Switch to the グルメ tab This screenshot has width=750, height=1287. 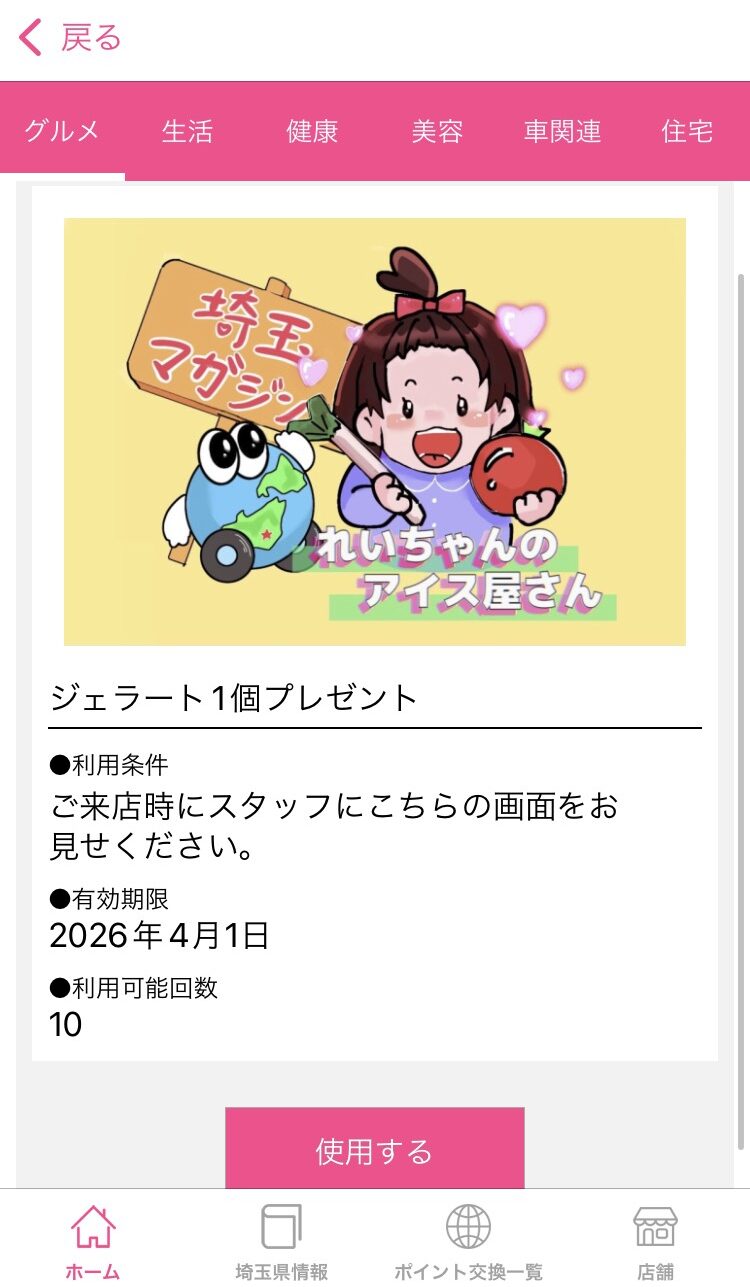[x=62, y=131]
